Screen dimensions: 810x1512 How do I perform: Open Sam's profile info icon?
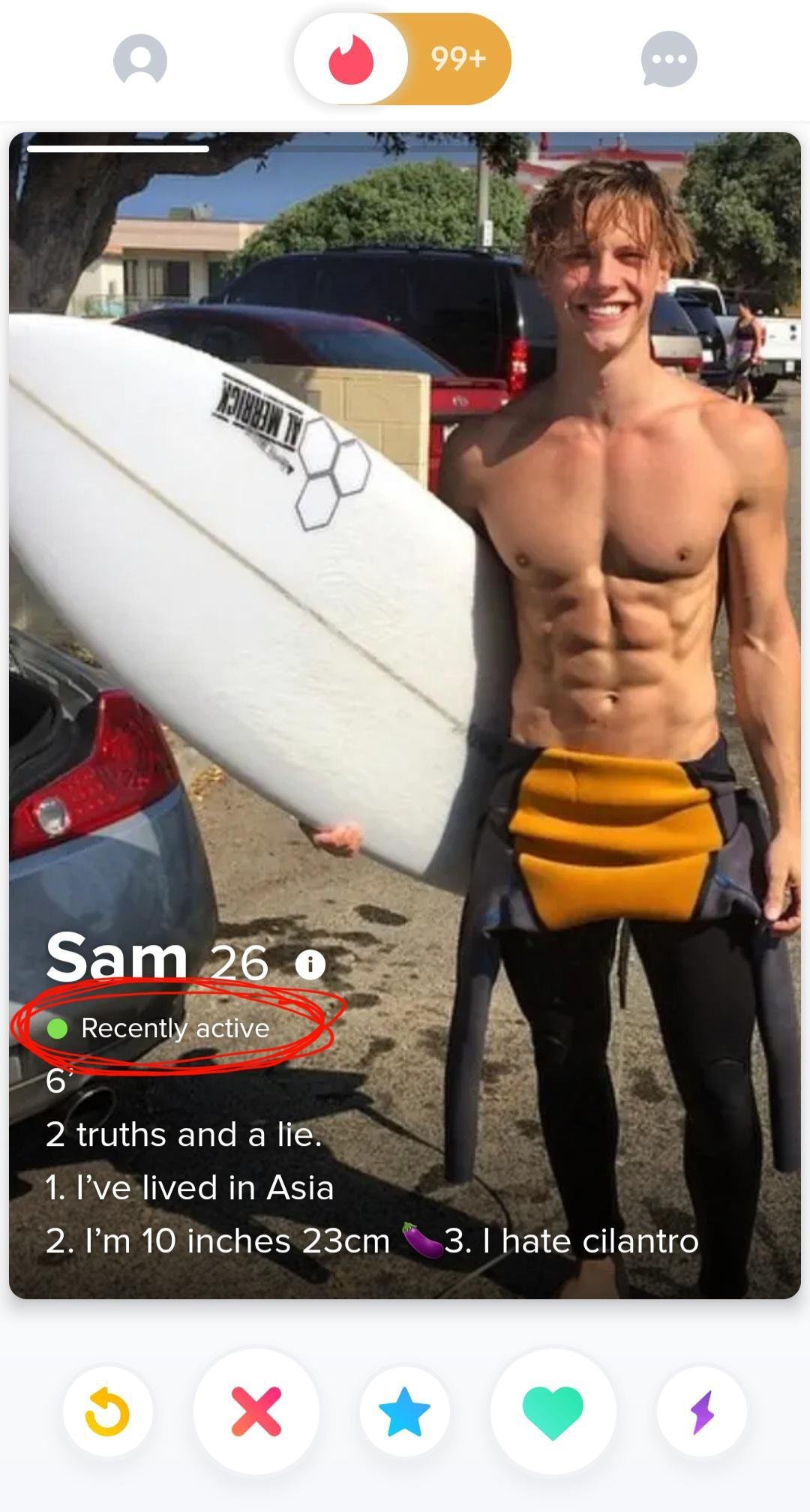click(x=310, y=964)
